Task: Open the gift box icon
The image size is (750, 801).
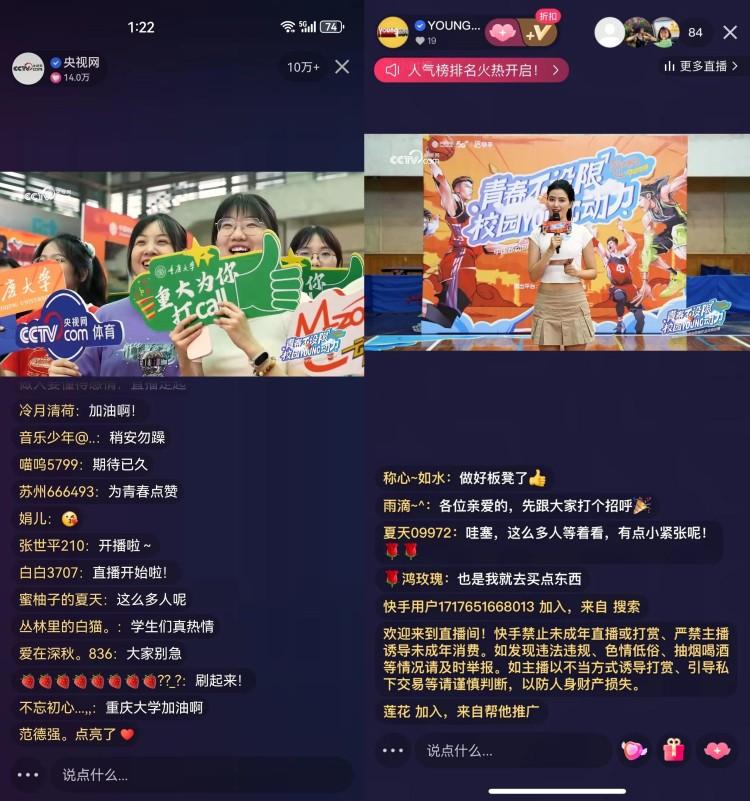Action: point(674,750)
